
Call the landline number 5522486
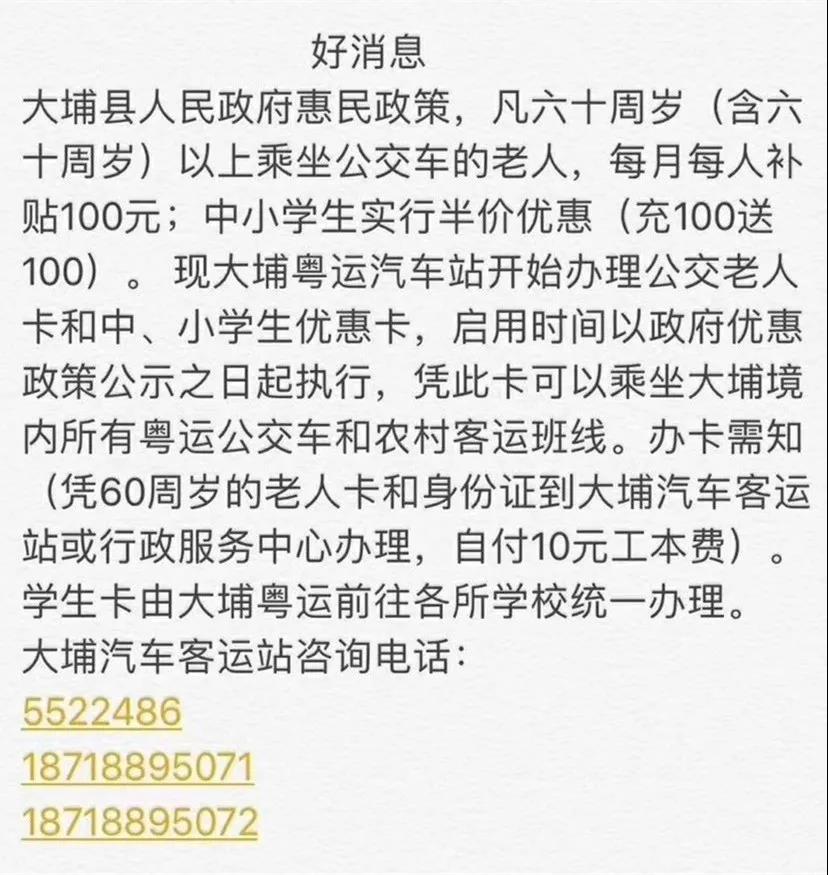coord(101,711)
